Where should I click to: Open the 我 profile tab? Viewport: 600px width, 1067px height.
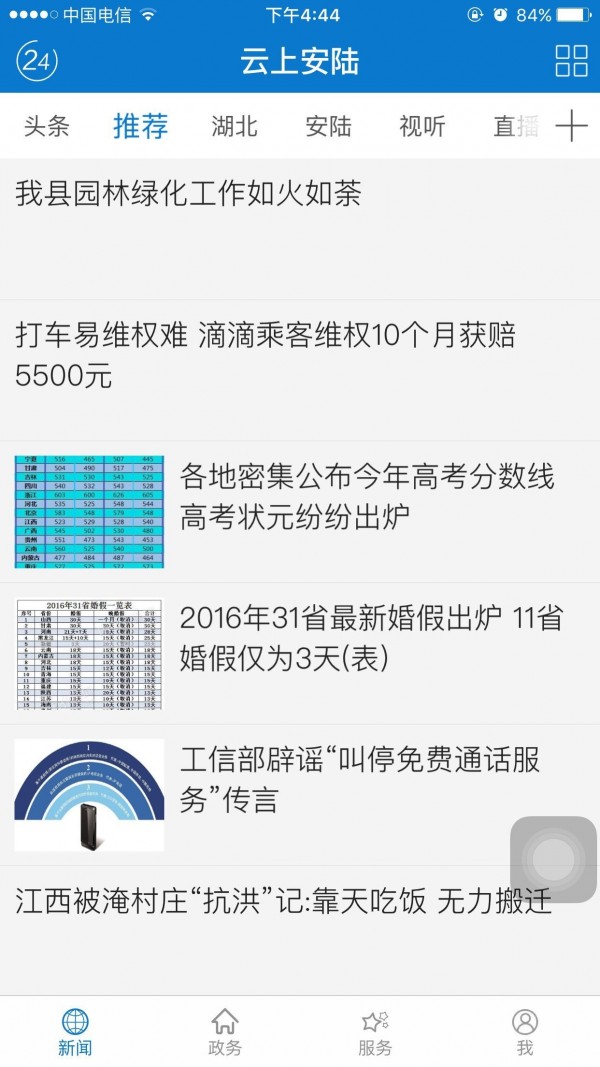525,1032
